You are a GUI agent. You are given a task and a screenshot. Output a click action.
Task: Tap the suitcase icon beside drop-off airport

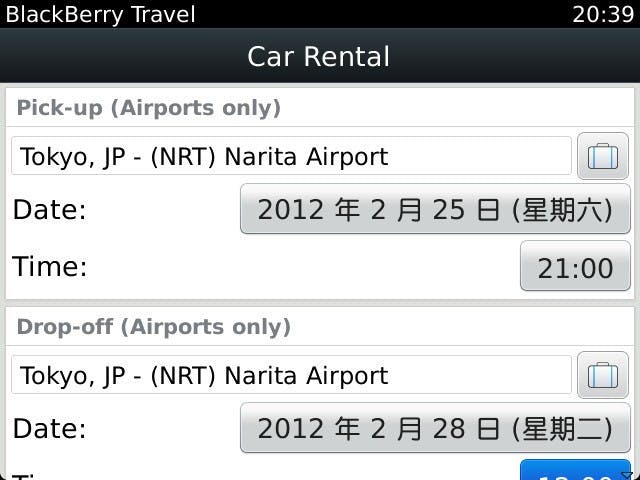click(x=602, y=376)
